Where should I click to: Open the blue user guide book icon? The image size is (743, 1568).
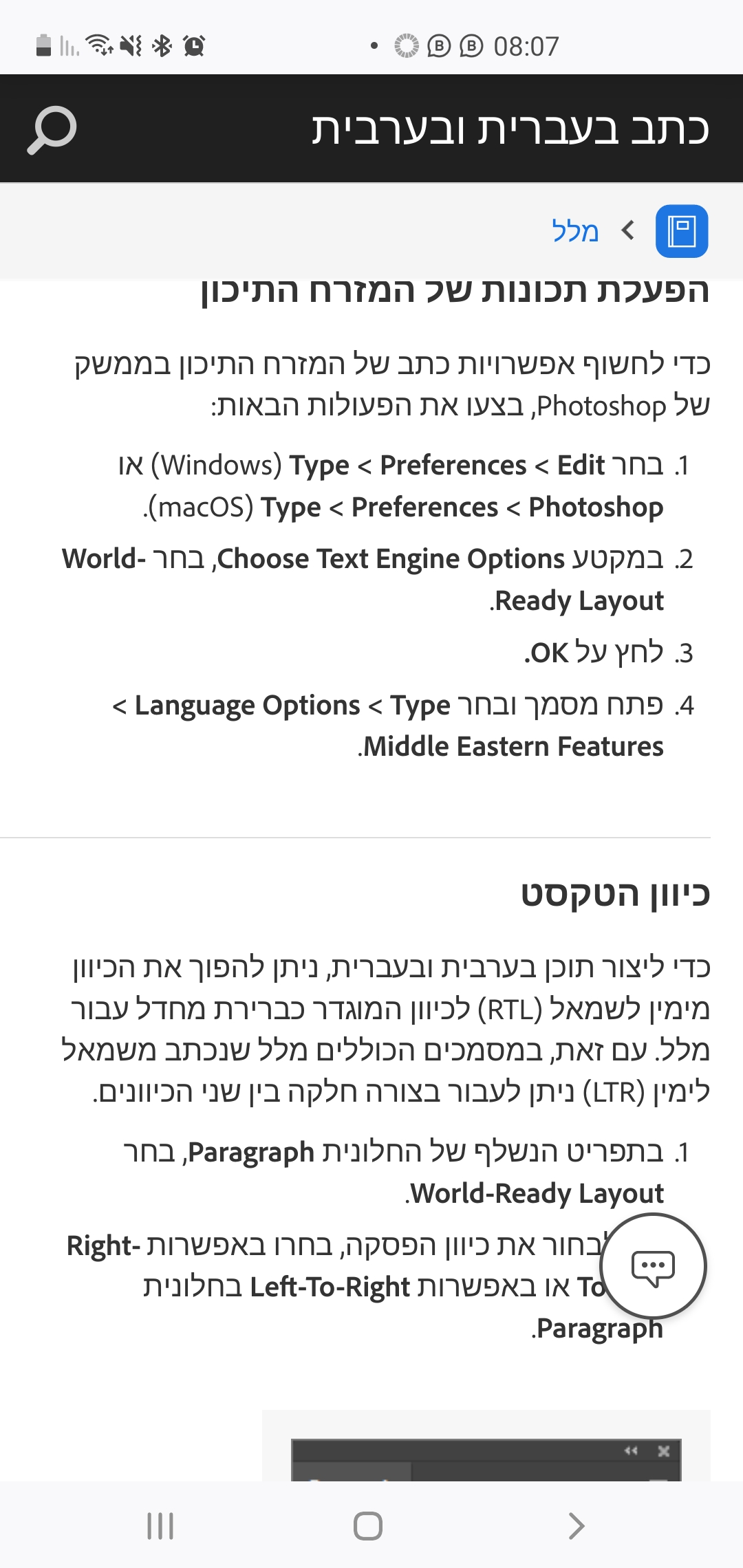[x=681, y=231]
